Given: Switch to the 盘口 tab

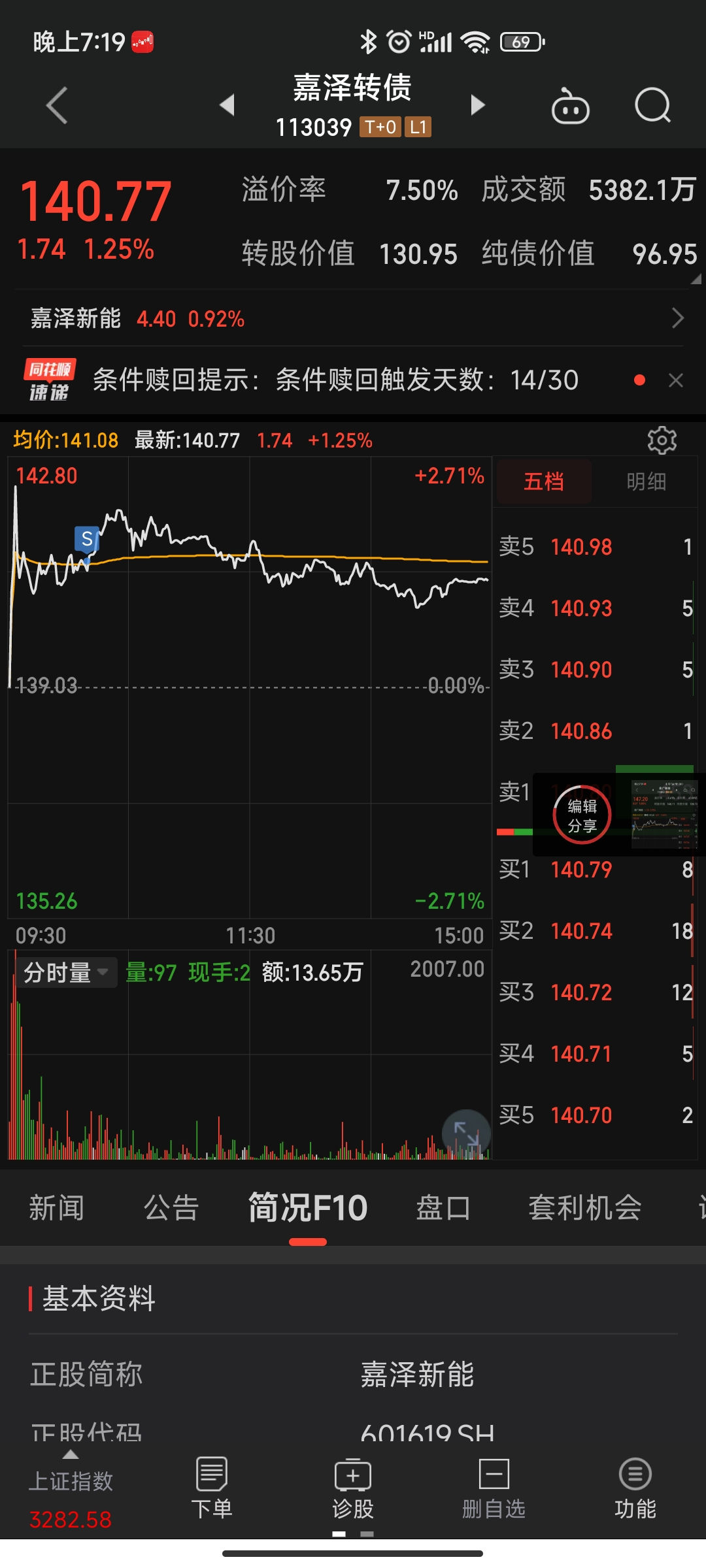Looking at the screenshot, I should pos(443,1208).
